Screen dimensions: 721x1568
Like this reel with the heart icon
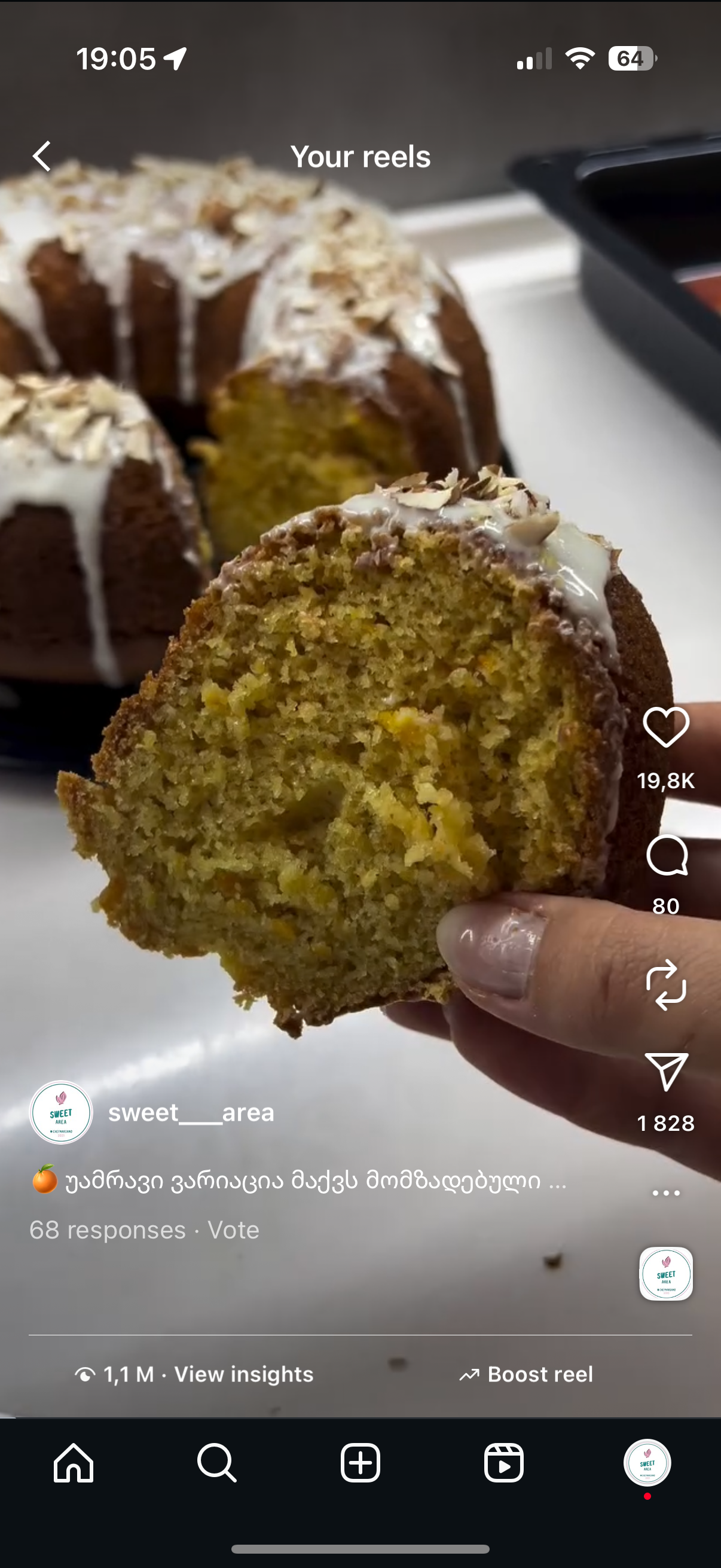665,727
